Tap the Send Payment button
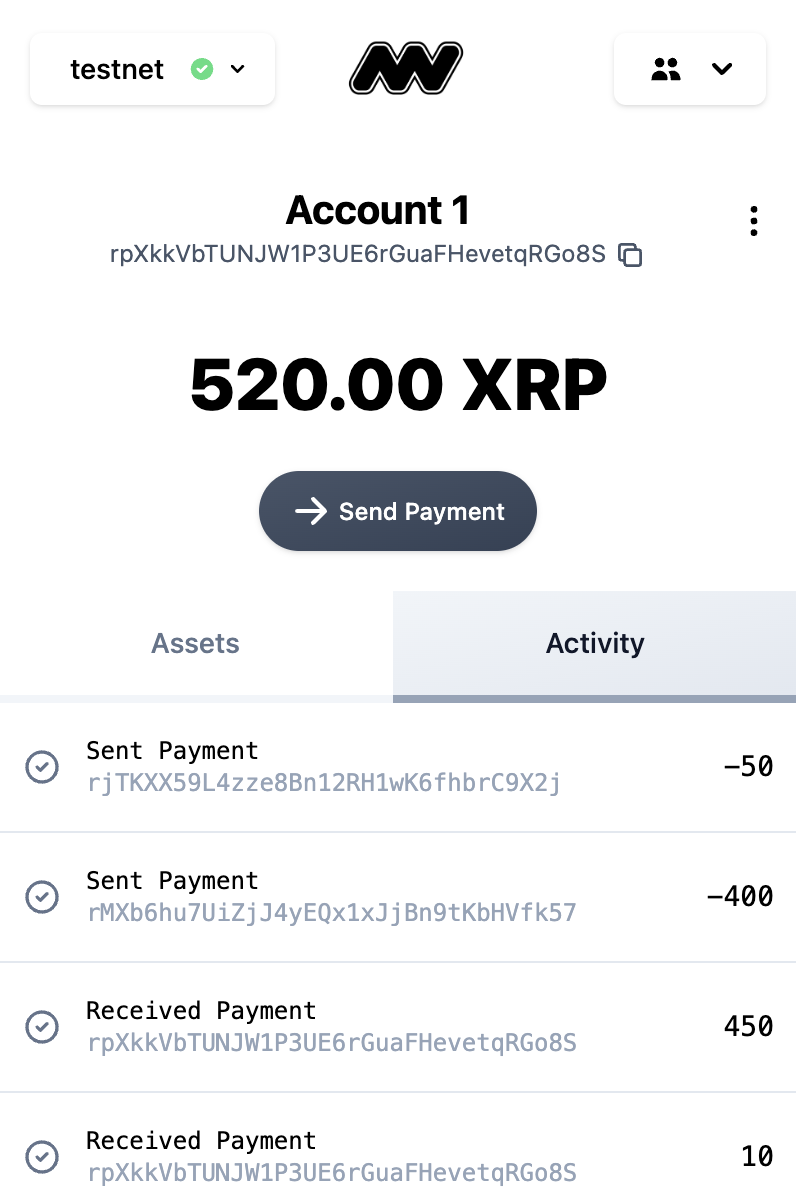 click(398, 511)
